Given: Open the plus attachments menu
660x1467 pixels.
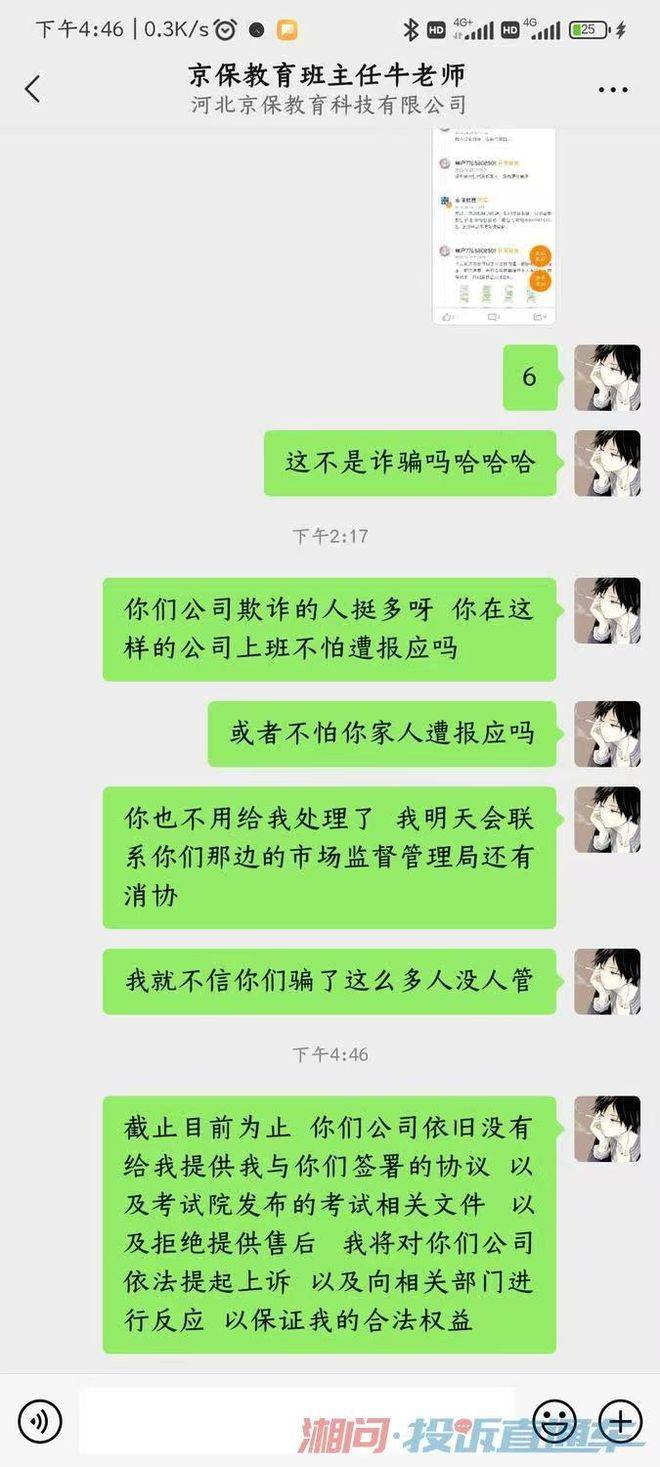Looking at the screenshot, I should click(620, 1420).
